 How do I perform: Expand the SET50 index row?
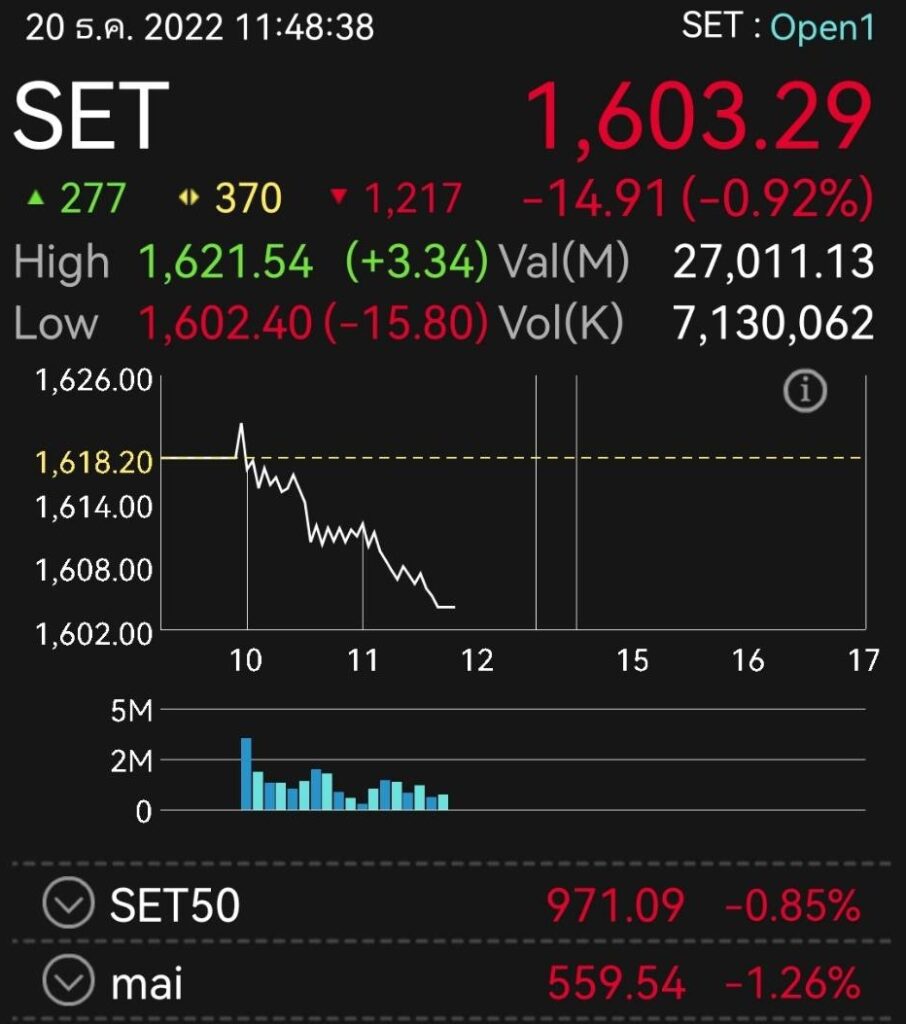68,906
